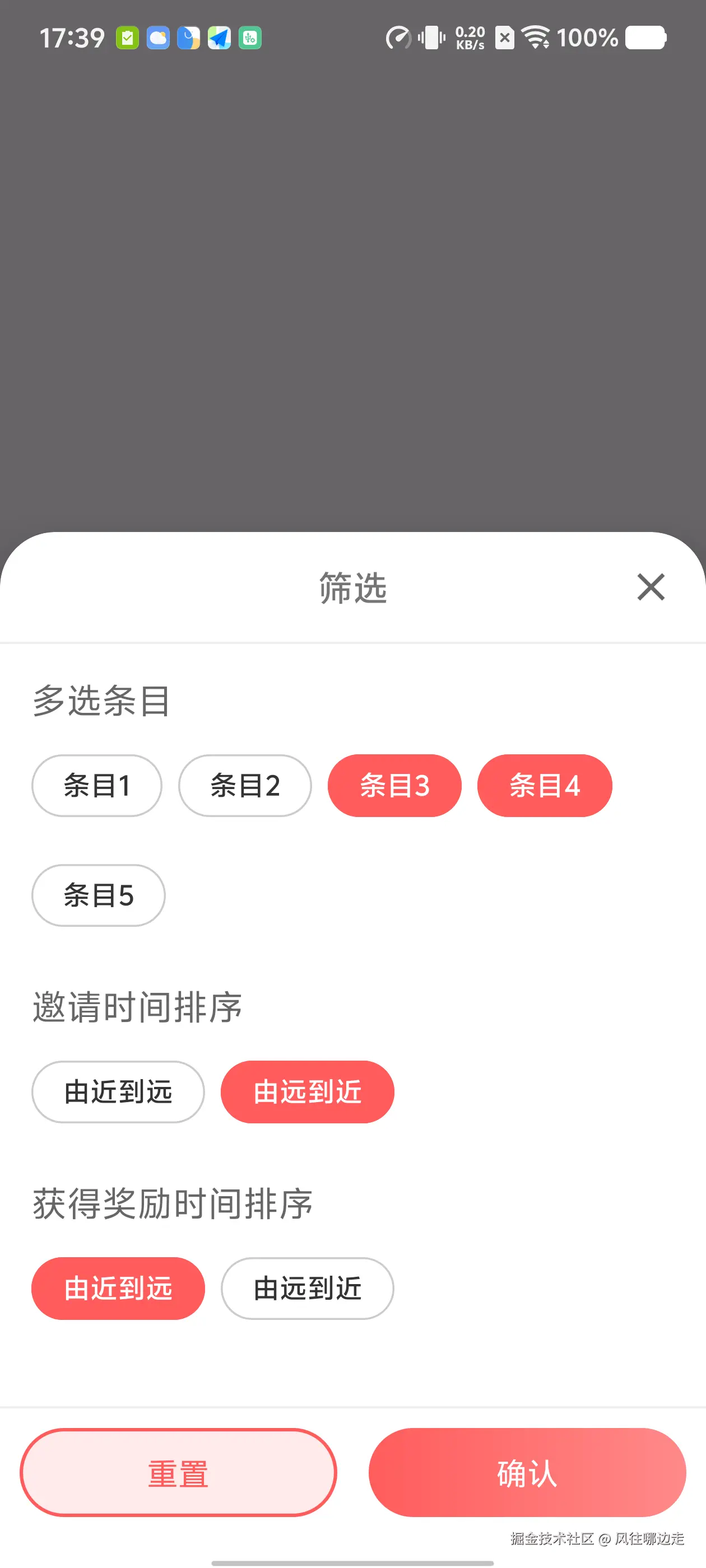
Task: Tap the 0.20 KB/s network speed indicator
Action: point(469,38)
